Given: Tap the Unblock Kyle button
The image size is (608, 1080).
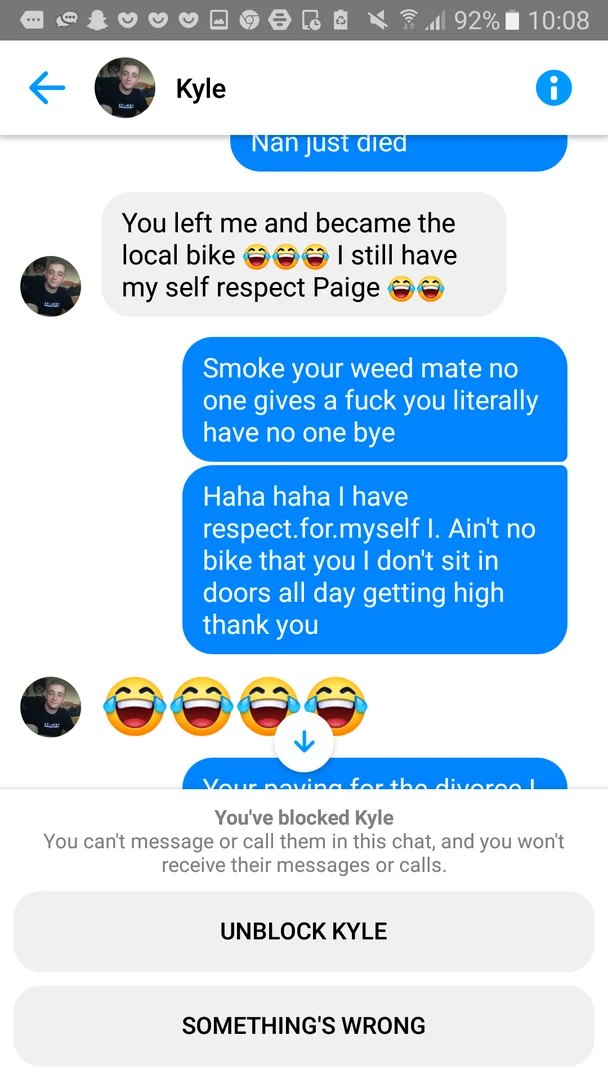Looking at the screenshot, I should 304,931.
